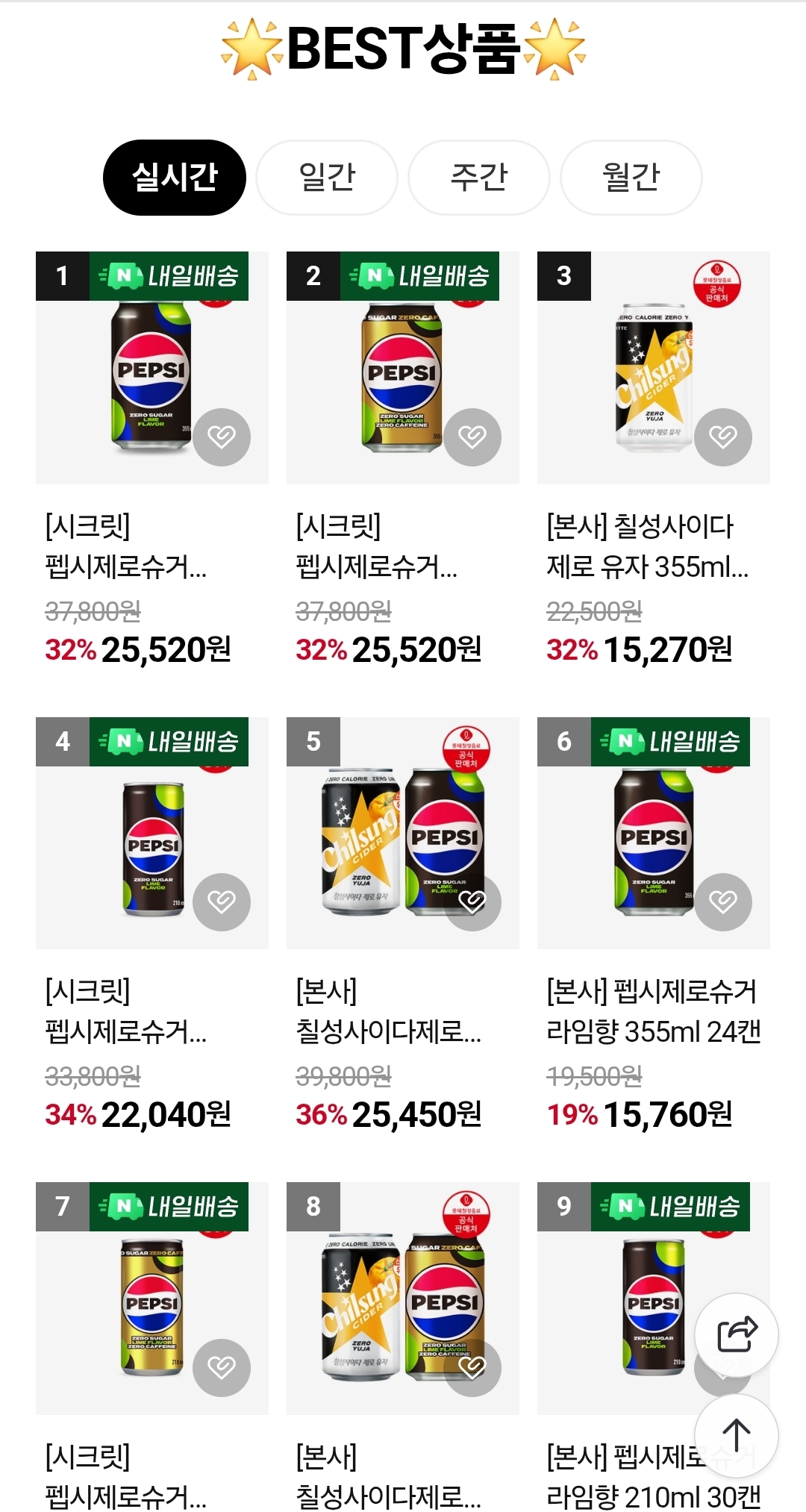Wishlist the rank 6 product
Viewport: 806px width, 1512px height.
point(723,902)
